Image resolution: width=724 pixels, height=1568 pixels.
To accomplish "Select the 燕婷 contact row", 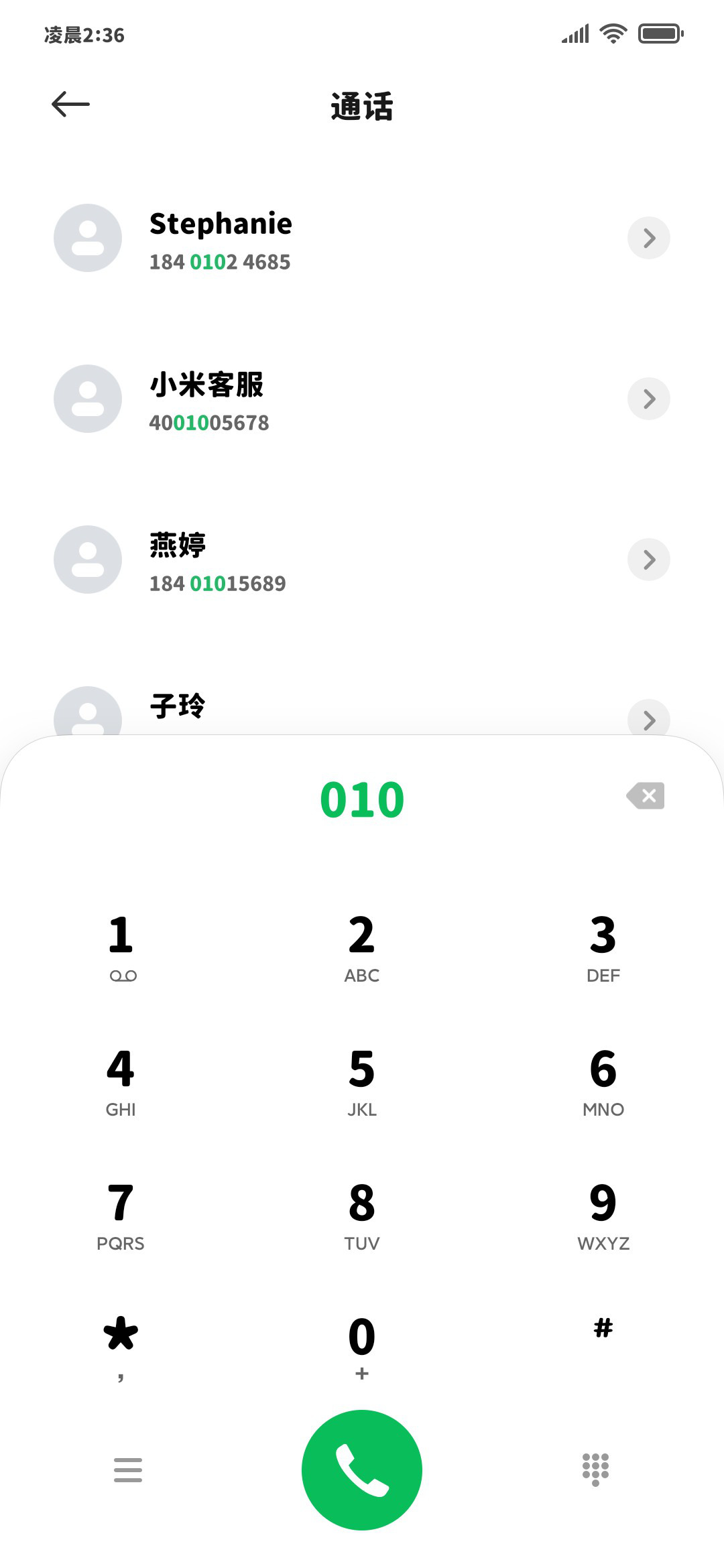I will (362, 560).
